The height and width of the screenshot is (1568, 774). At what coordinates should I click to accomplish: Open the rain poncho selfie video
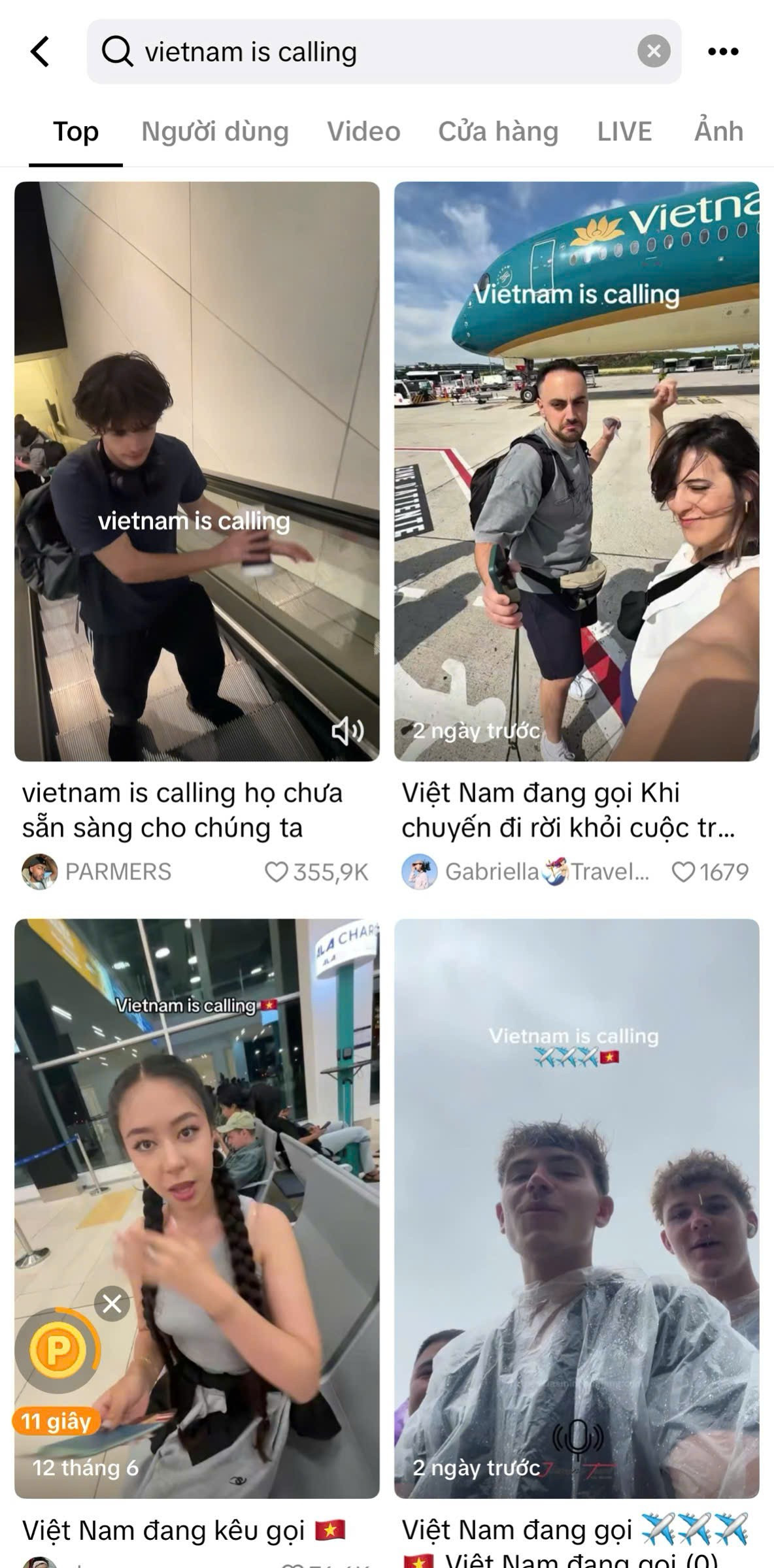(x=576, y=1209)
